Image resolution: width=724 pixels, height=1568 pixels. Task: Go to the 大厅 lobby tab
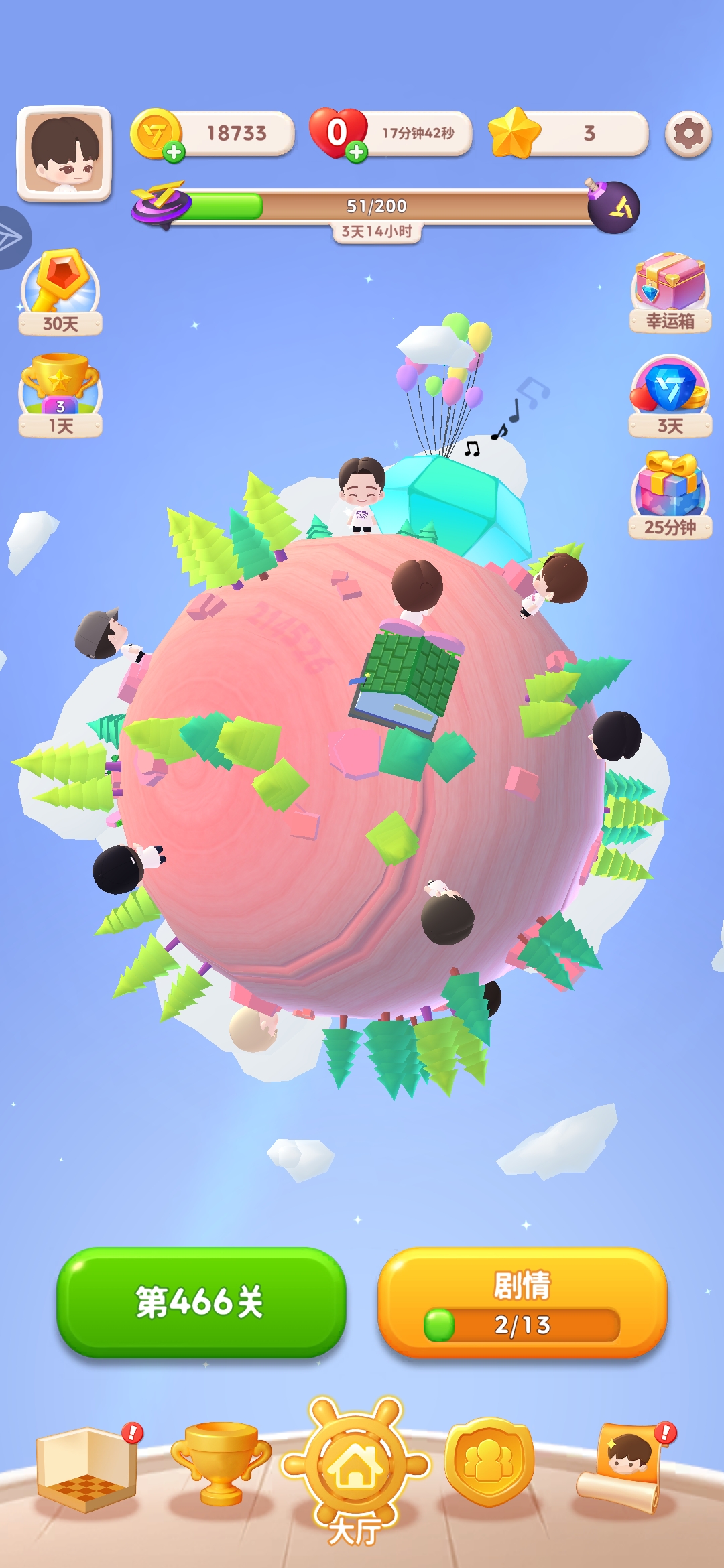[355, 1467]
